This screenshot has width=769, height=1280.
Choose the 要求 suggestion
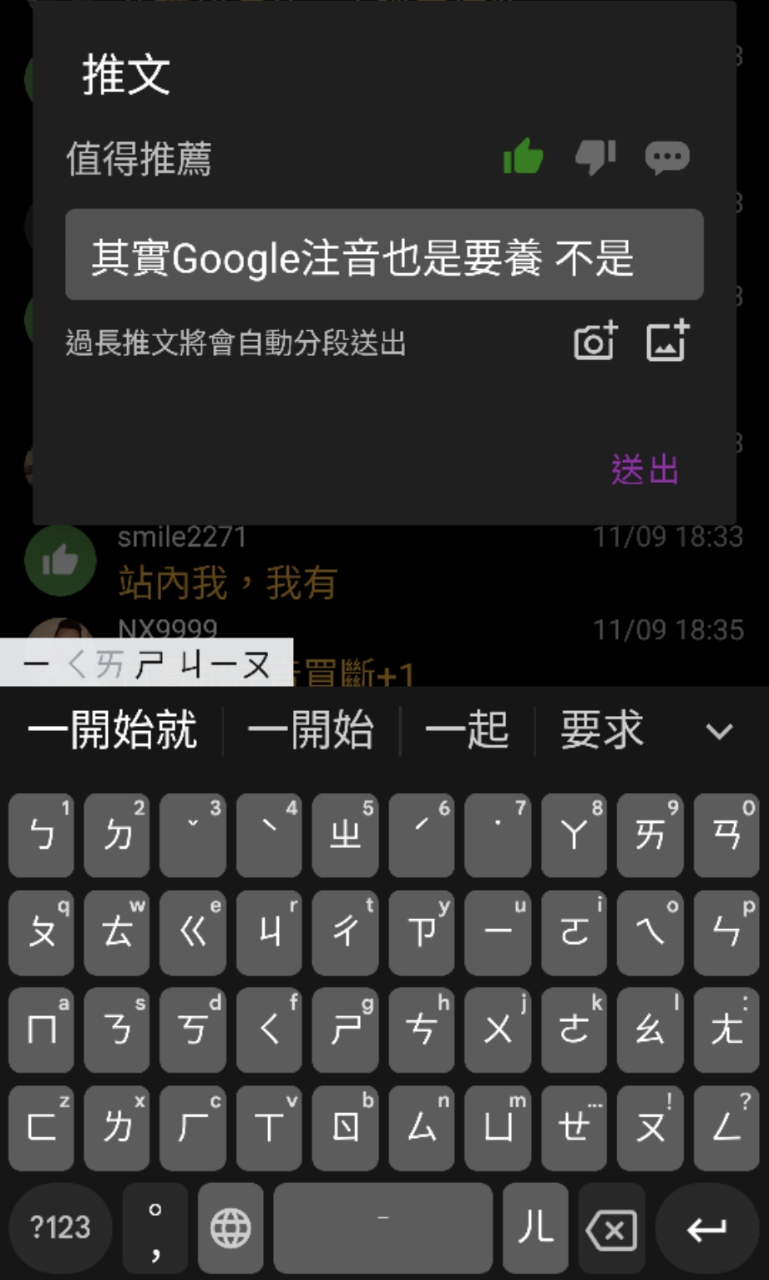coord(601,731)
